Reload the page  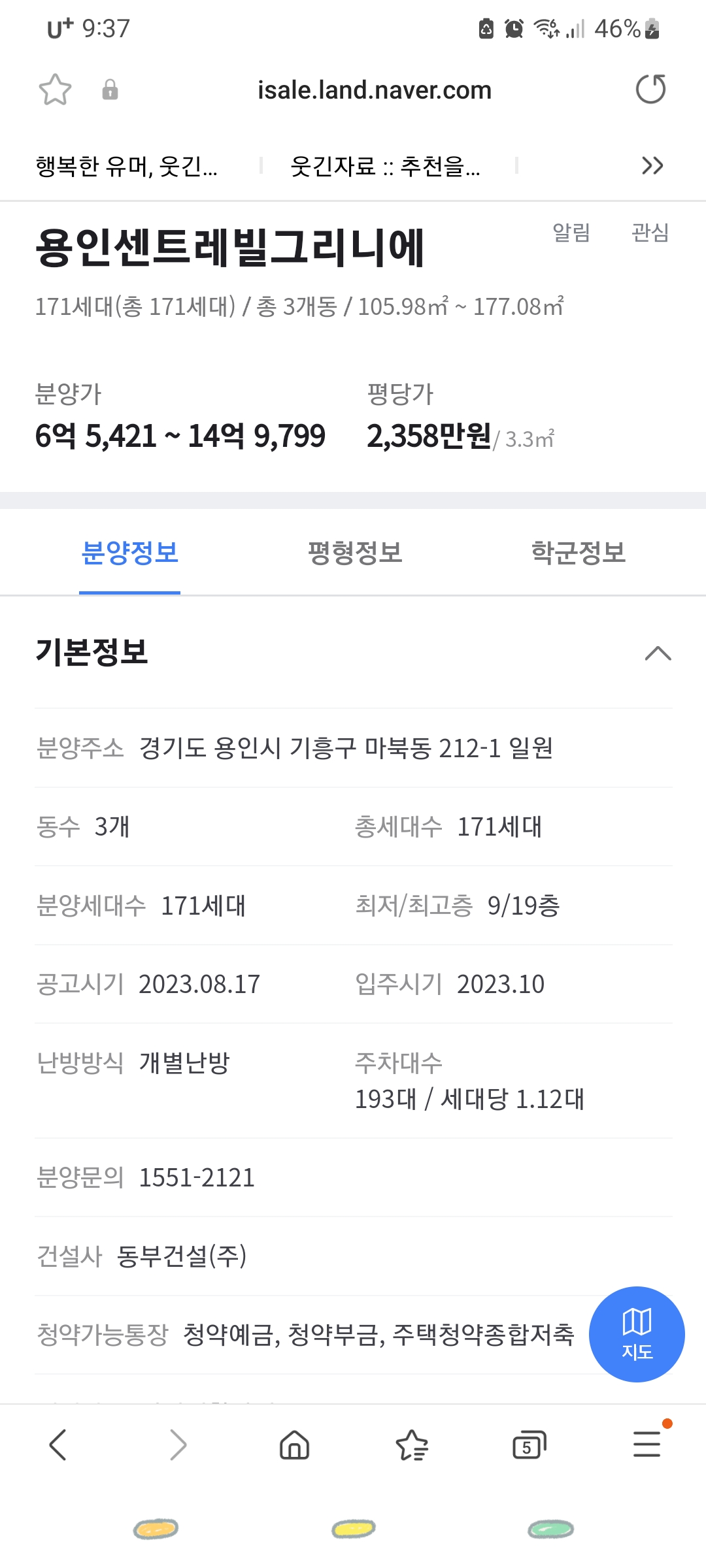click(x=650, y=90)
